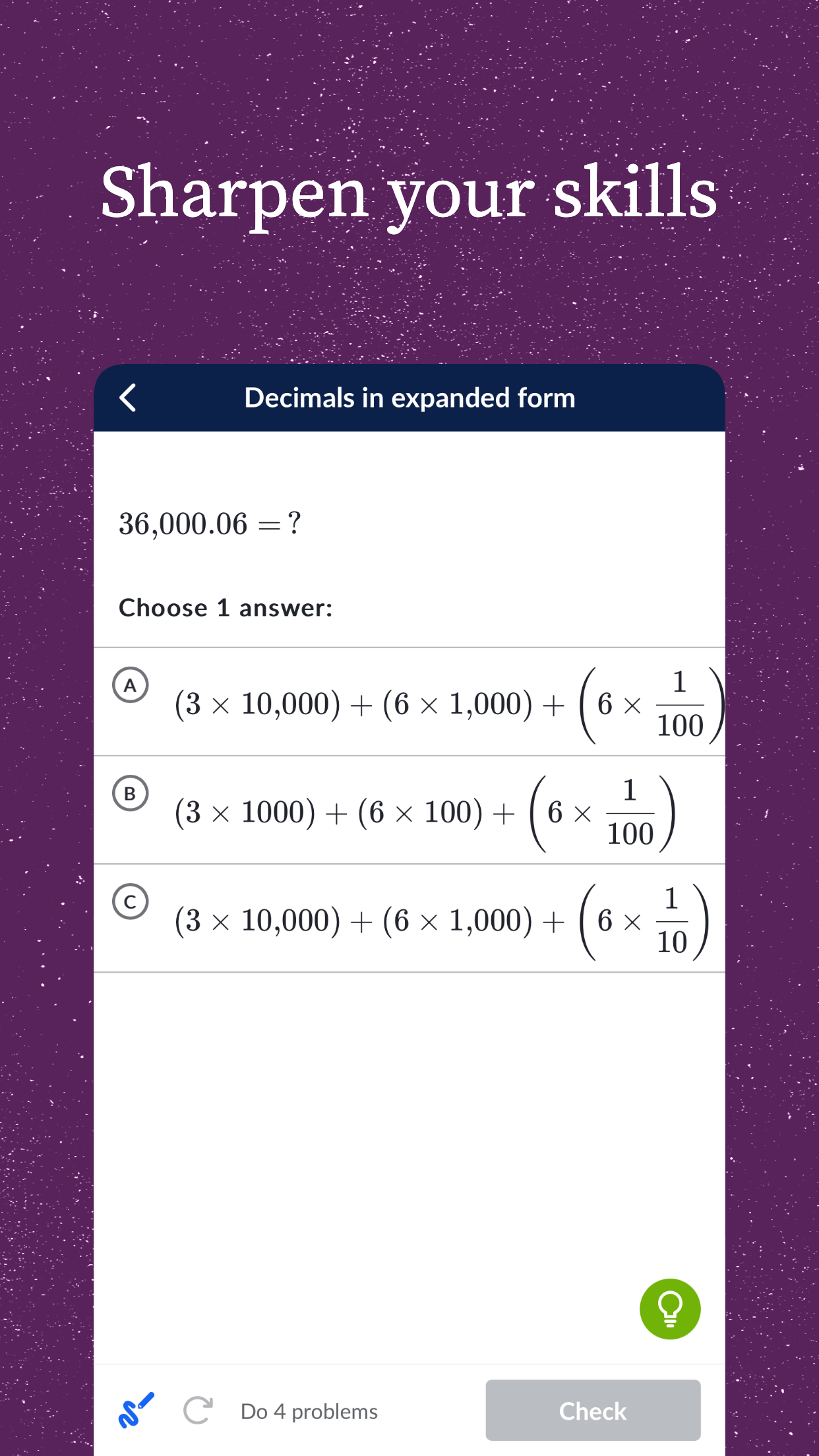
Task: Open a hint with the lightbulb icon
Action: tap(670, 1308)
